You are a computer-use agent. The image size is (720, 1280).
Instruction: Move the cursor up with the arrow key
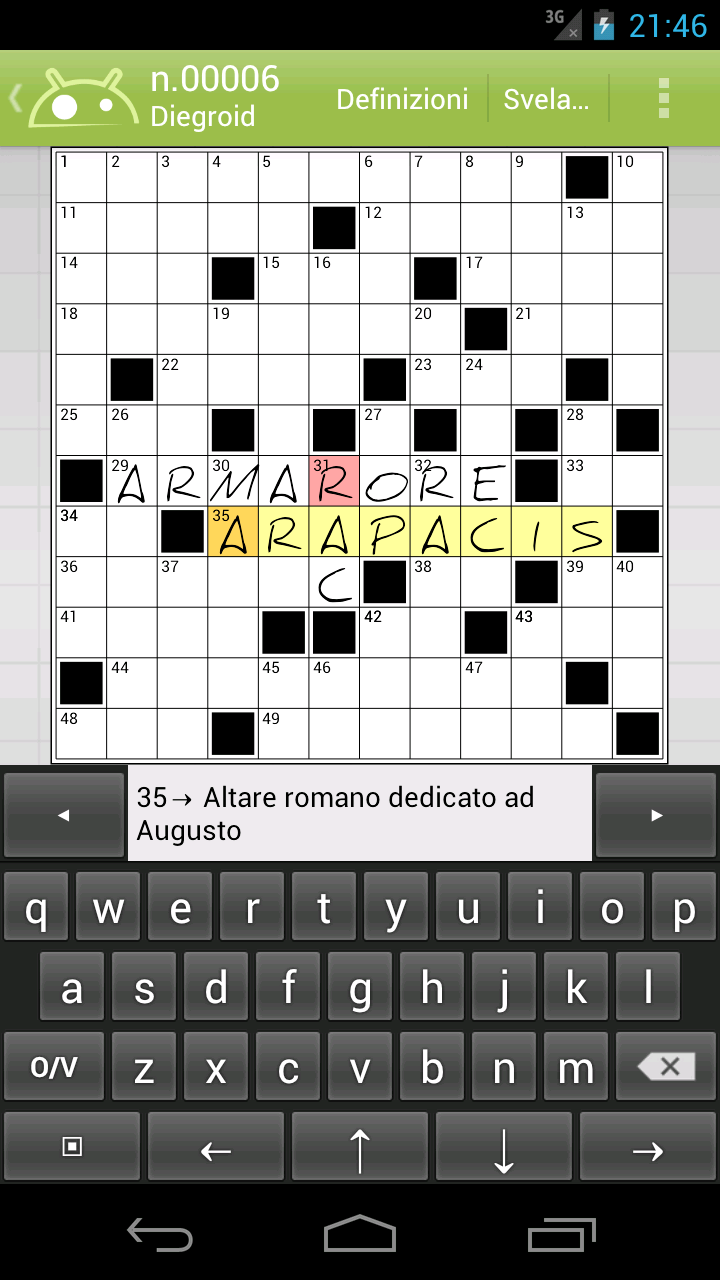(x=360, y=1148)
